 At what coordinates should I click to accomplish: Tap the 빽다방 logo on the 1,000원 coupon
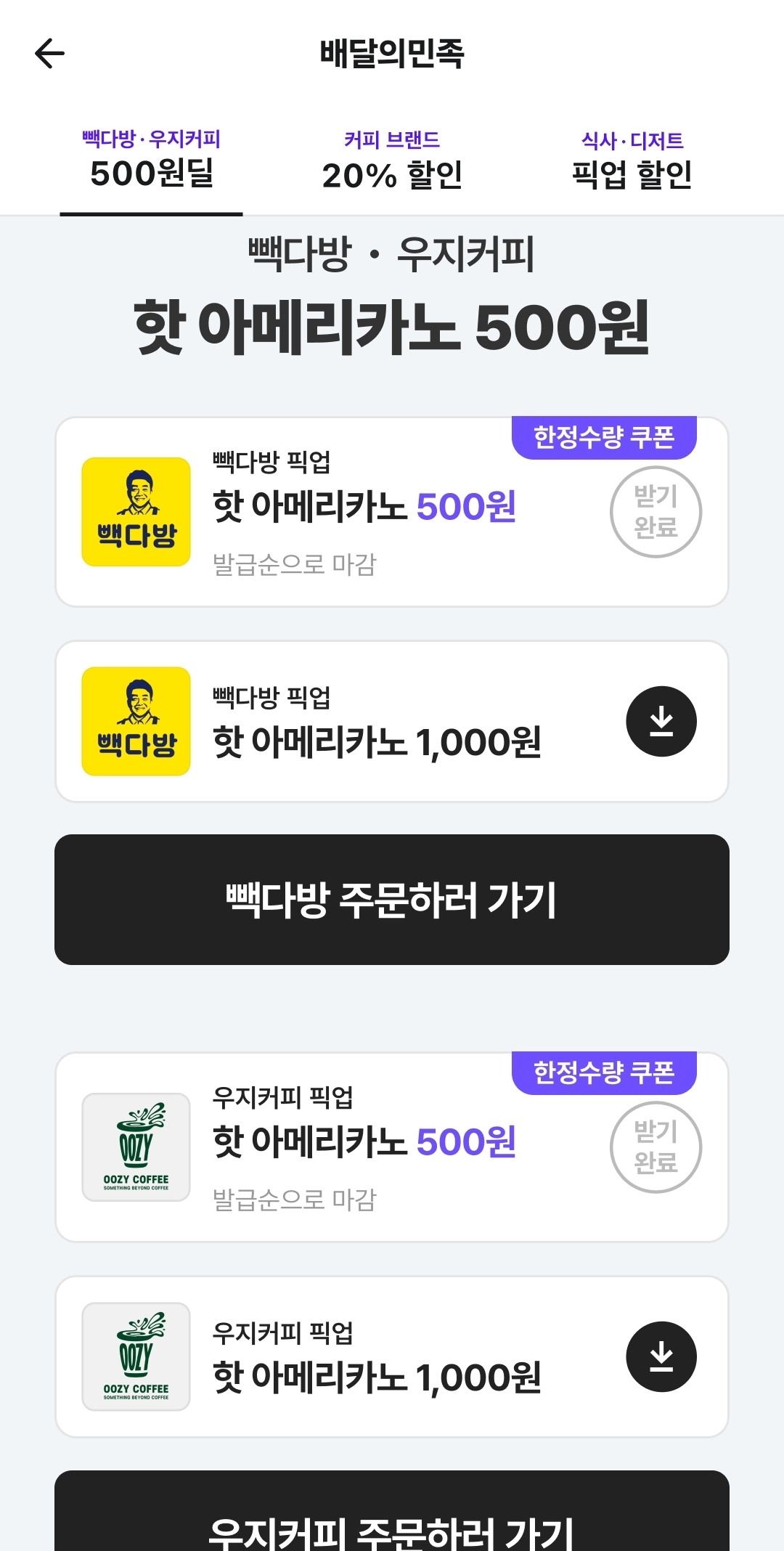click(135, 720)
